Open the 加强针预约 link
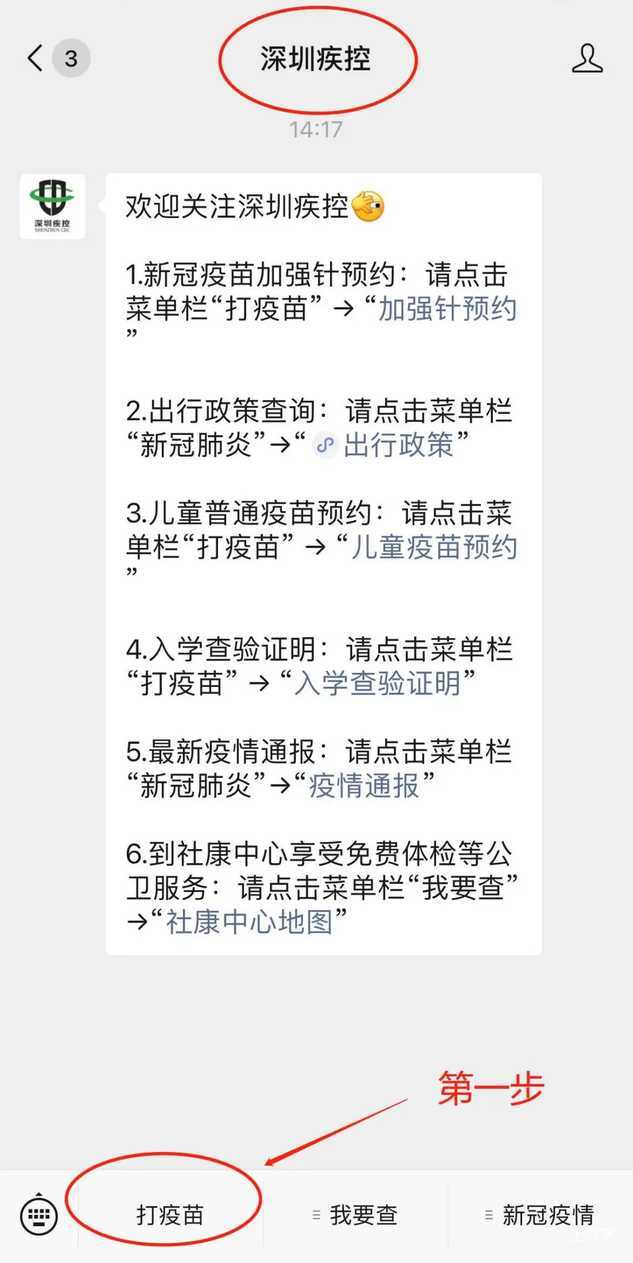The image size is (633, 1263). (x=446, y=308)
